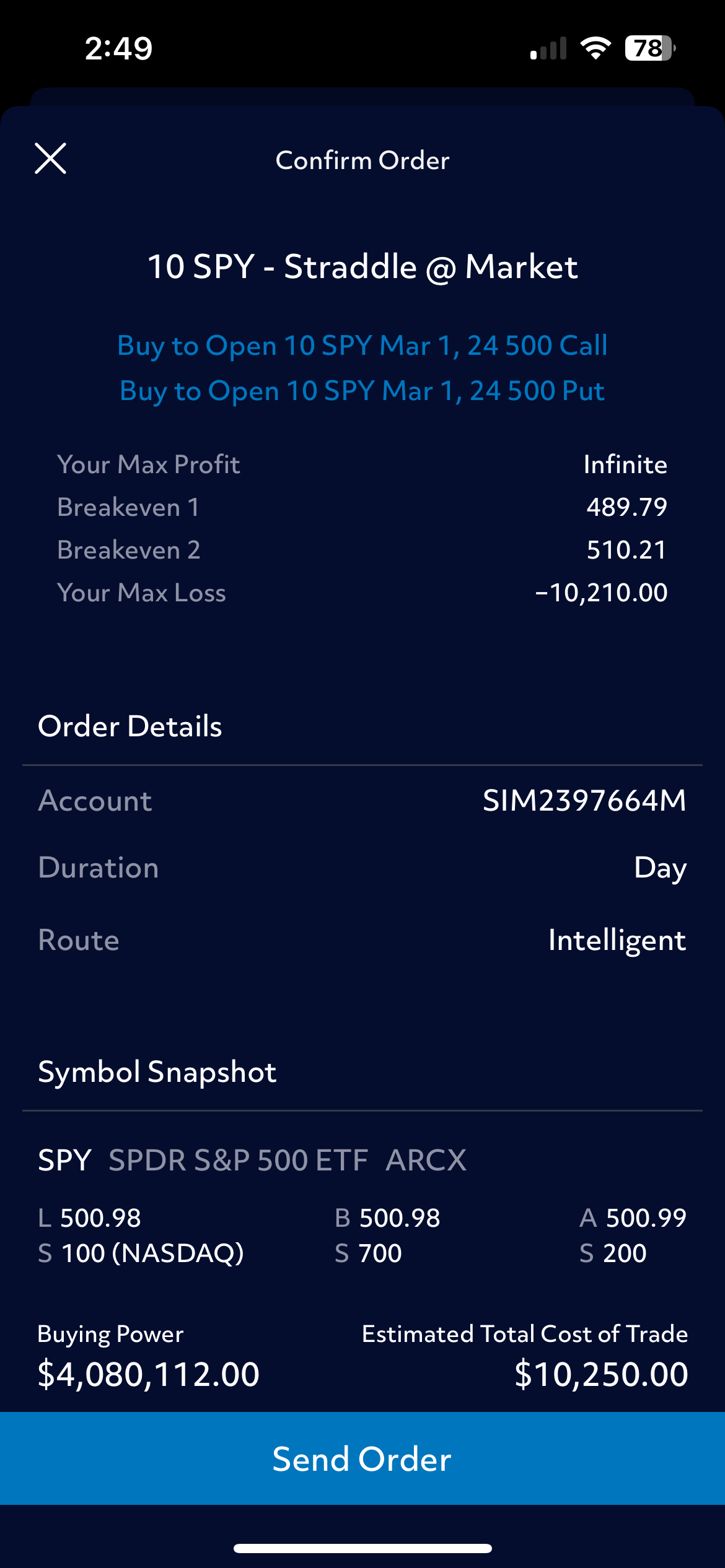This screenshot has width=725, height=1568.
Task: Tap the Send Order button
Action: [362, 1458]
